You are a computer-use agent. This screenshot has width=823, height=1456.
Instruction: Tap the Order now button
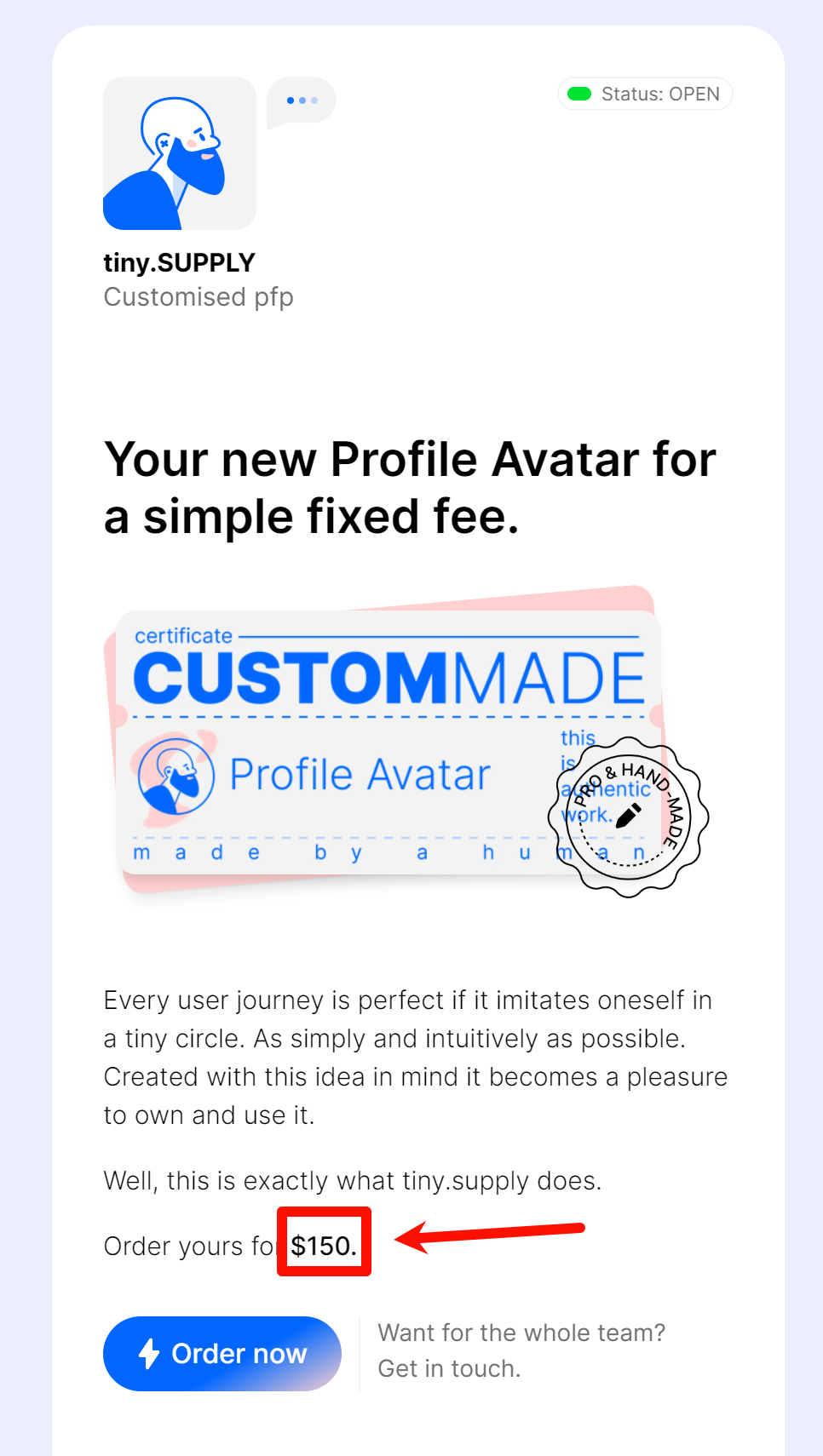click(222, 1353)
